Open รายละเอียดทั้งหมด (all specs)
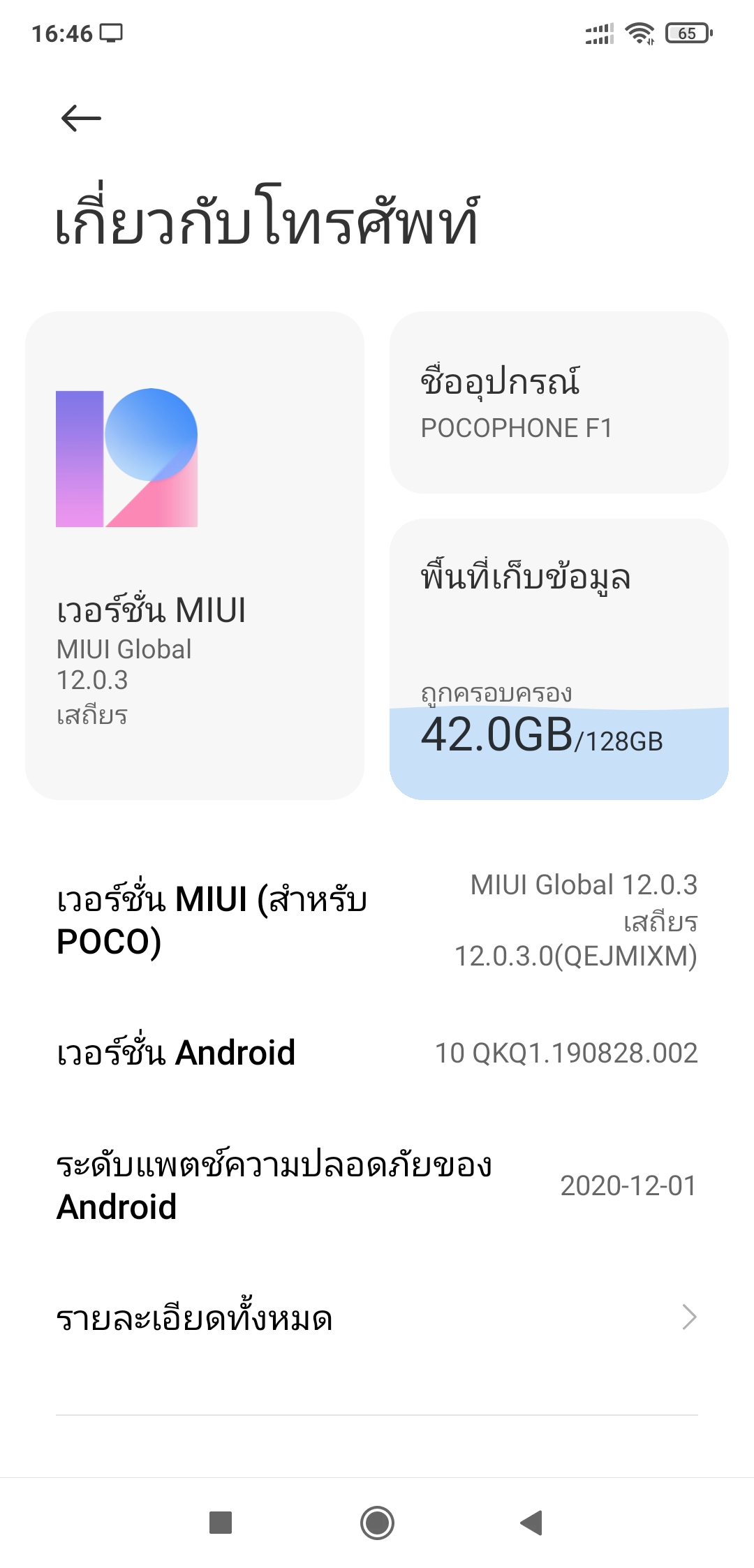 (x=377, y=1318)
